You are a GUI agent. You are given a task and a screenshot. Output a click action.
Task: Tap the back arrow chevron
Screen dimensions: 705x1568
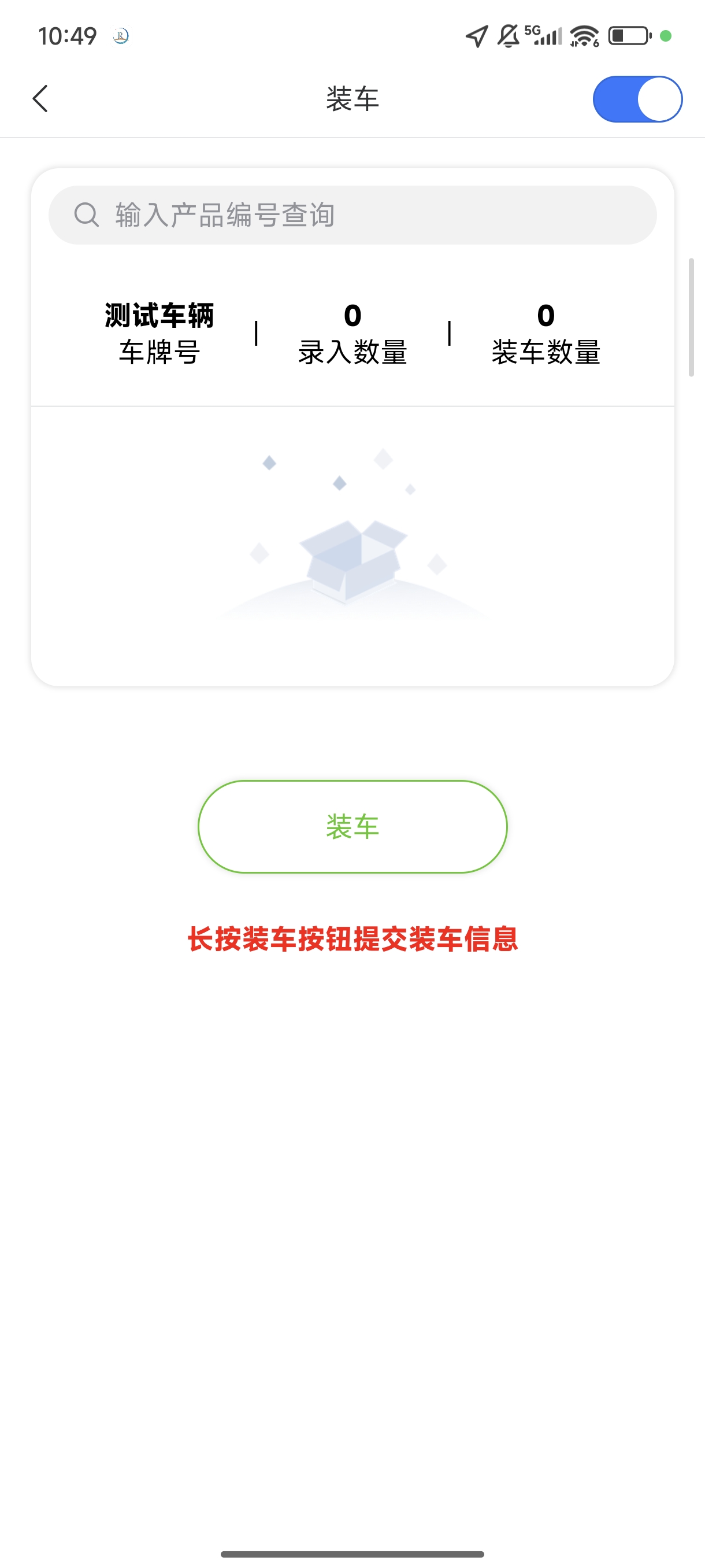pos(40,99)
